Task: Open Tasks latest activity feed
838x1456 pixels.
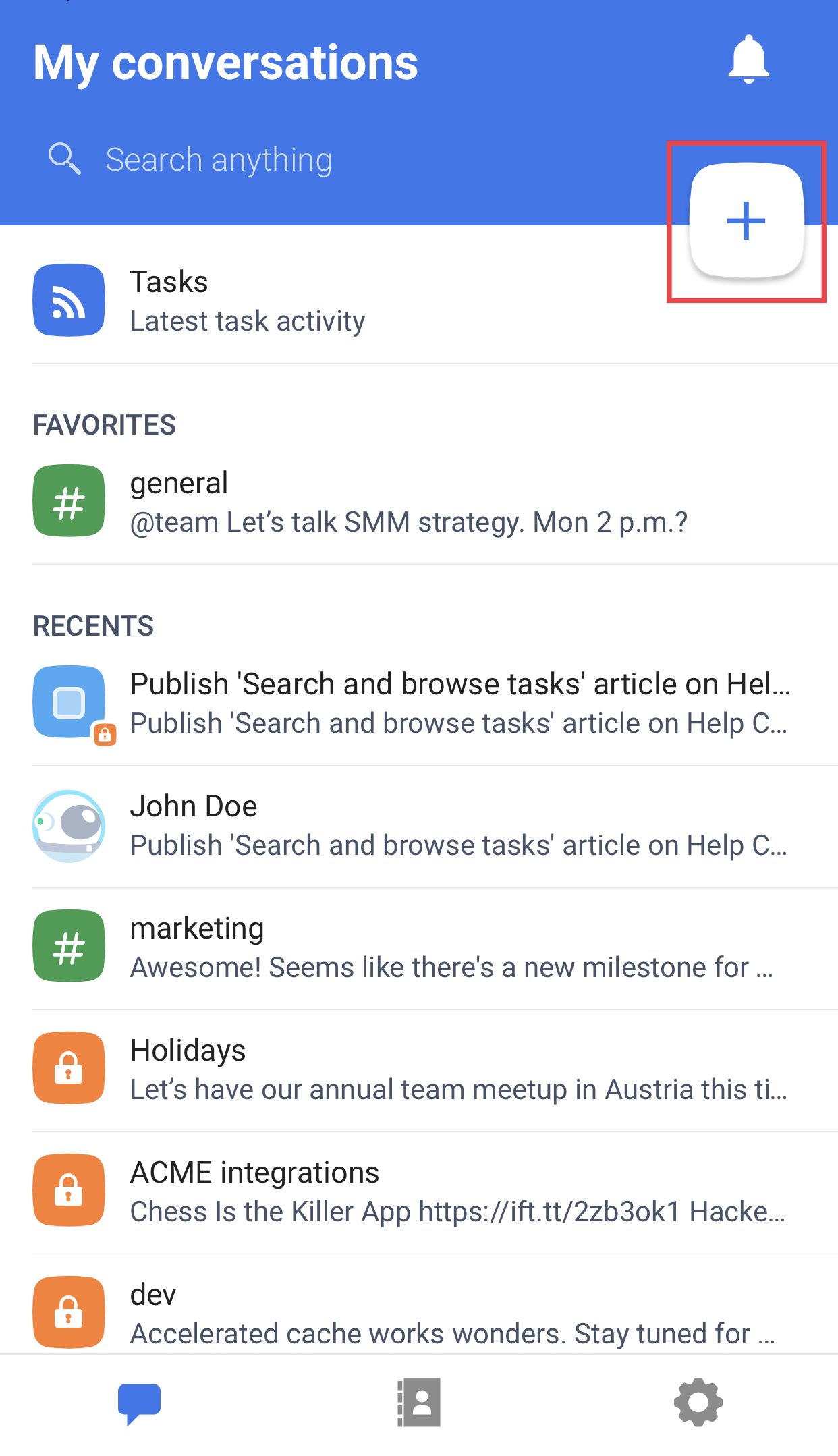Action: 419,301
